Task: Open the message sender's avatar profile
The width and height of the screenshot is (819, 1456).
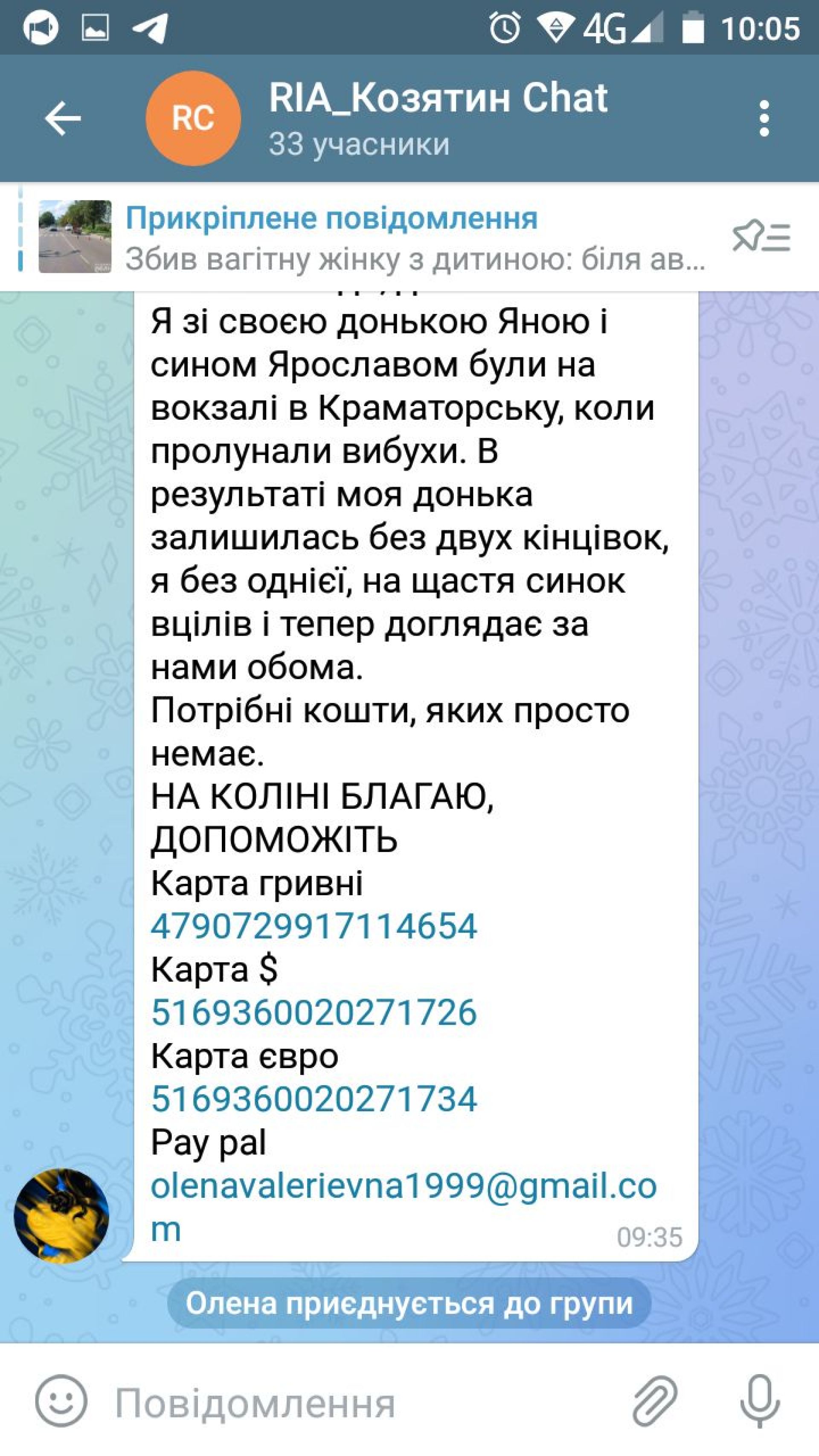Action: click(61, 1216)
